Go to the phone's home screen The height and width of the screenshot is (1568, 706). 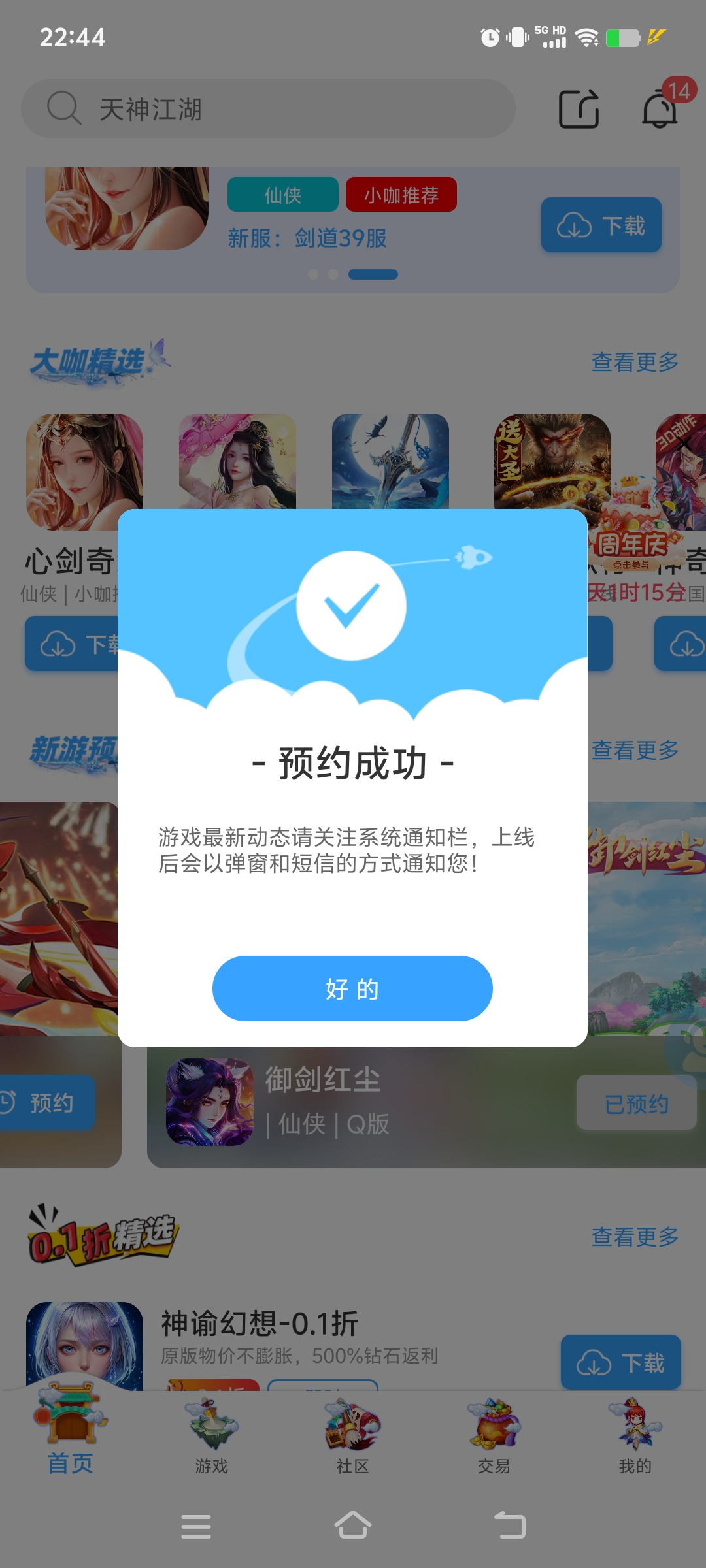(x=353, y=1526)
